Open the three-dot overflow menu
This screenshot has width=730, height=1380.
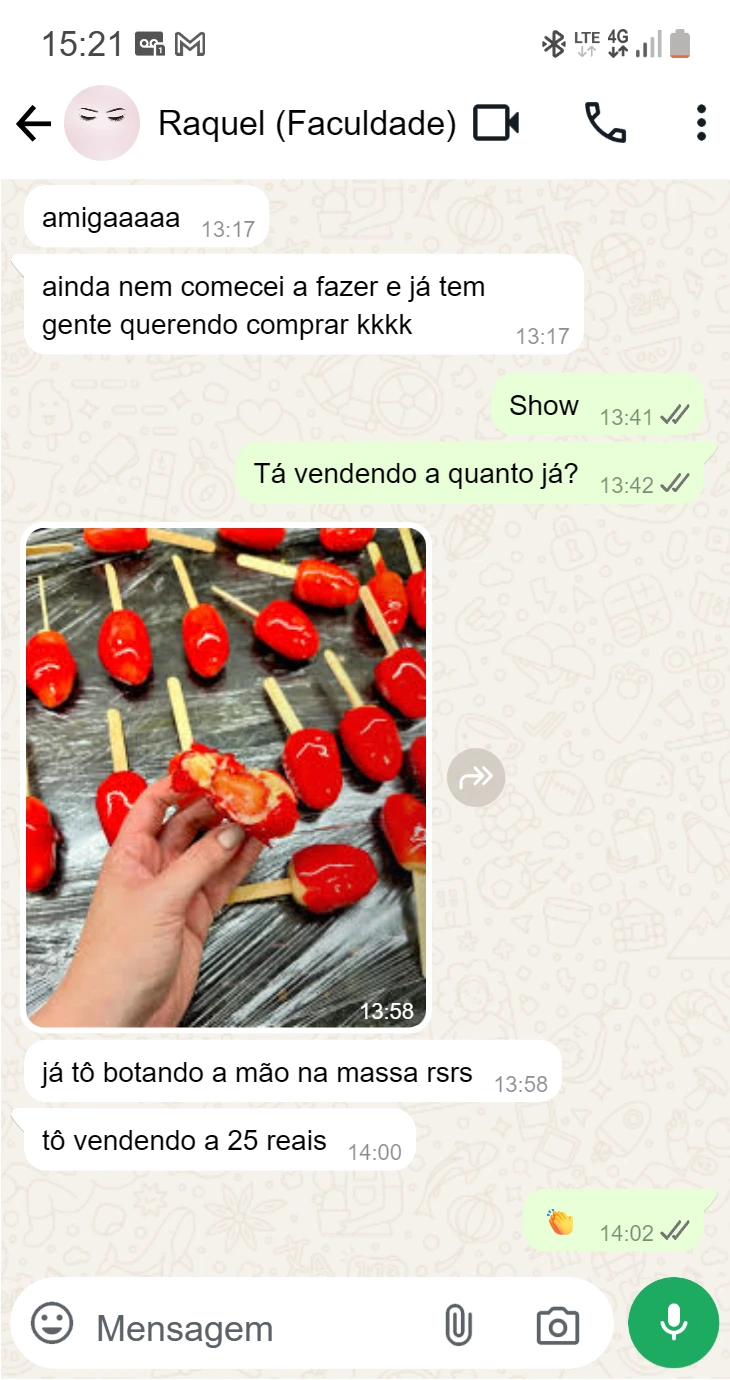tap(701, 123)
